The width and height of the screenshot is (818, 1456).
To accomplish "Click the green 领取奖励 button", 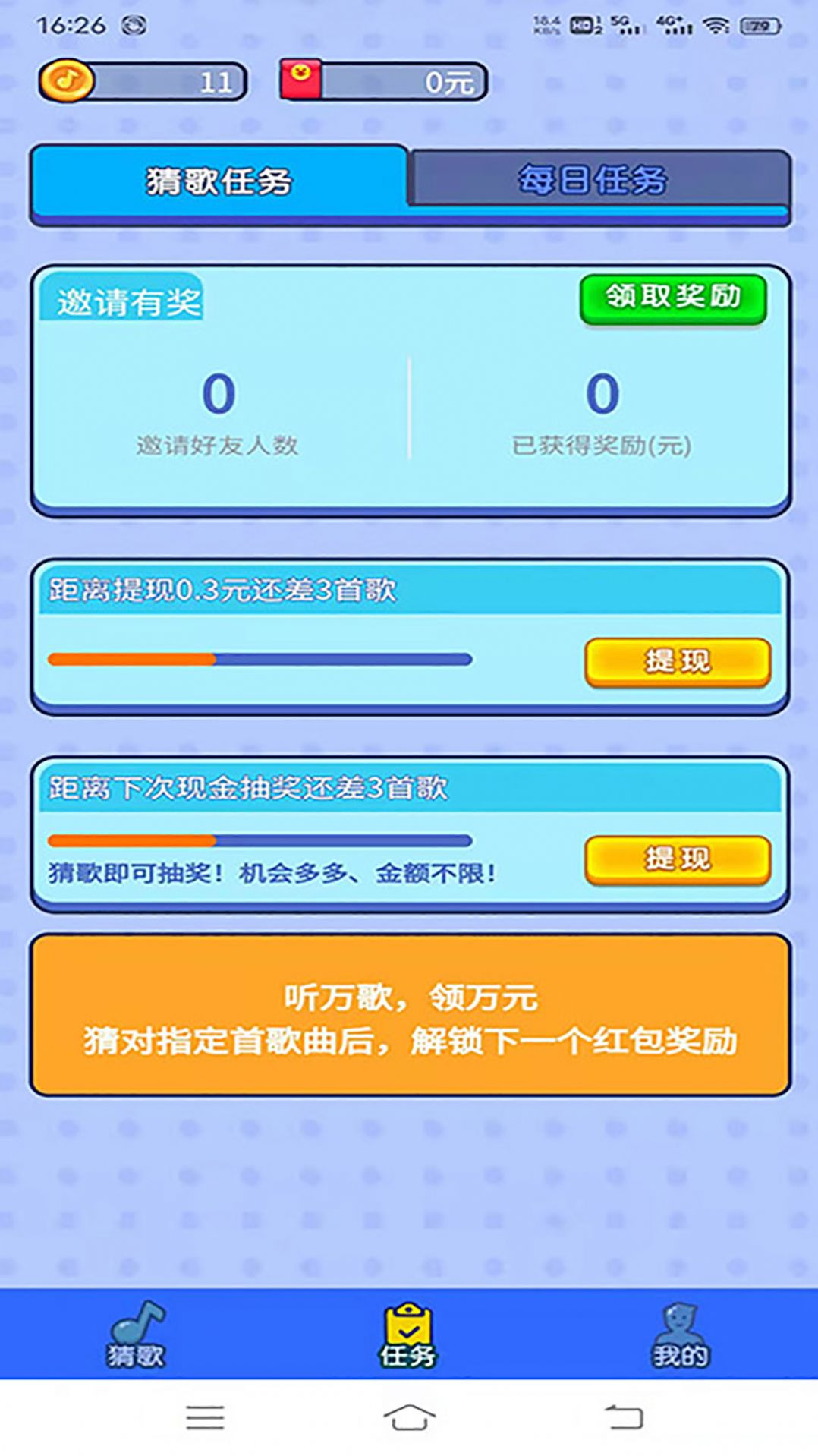I will (674, 298).
